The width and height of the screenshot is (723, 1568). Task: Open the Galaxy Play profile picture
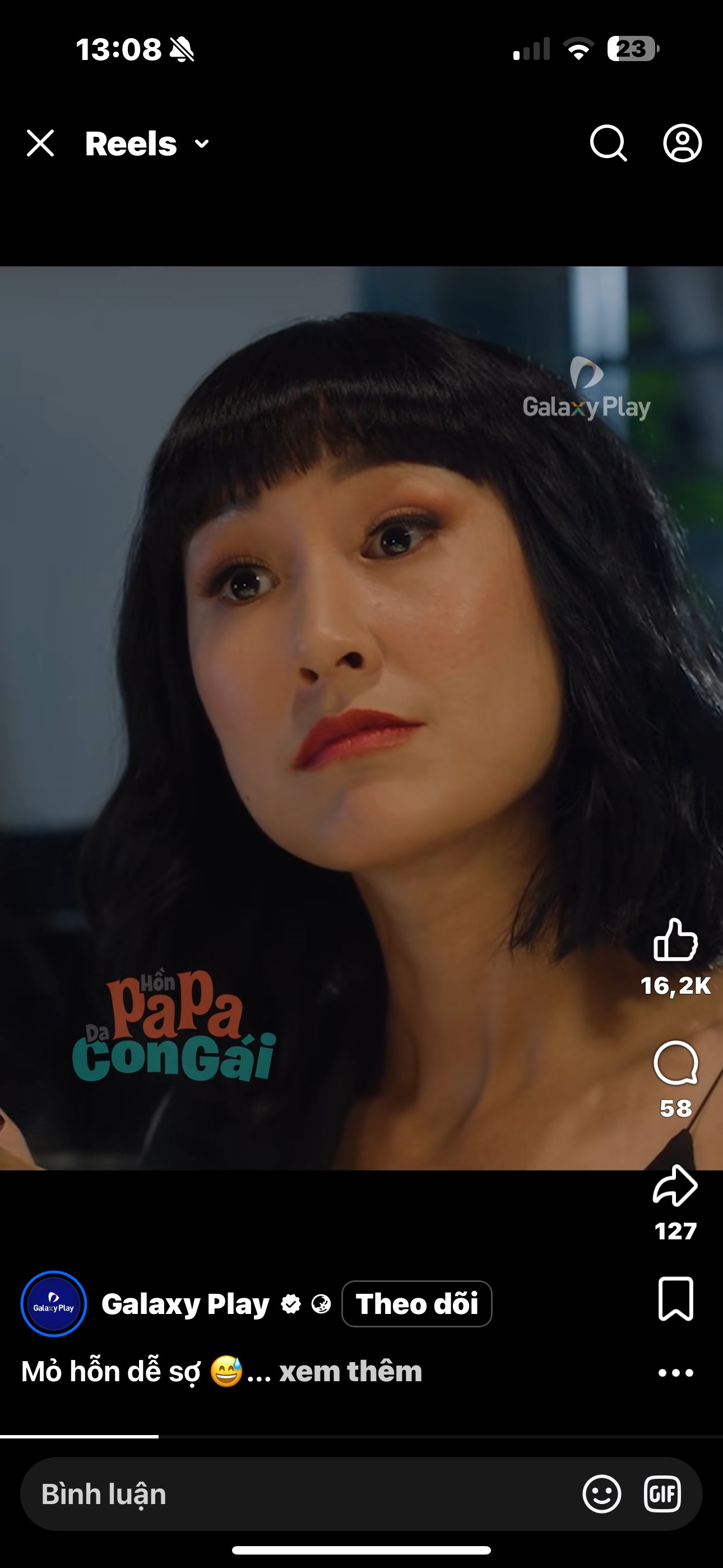54,1304
